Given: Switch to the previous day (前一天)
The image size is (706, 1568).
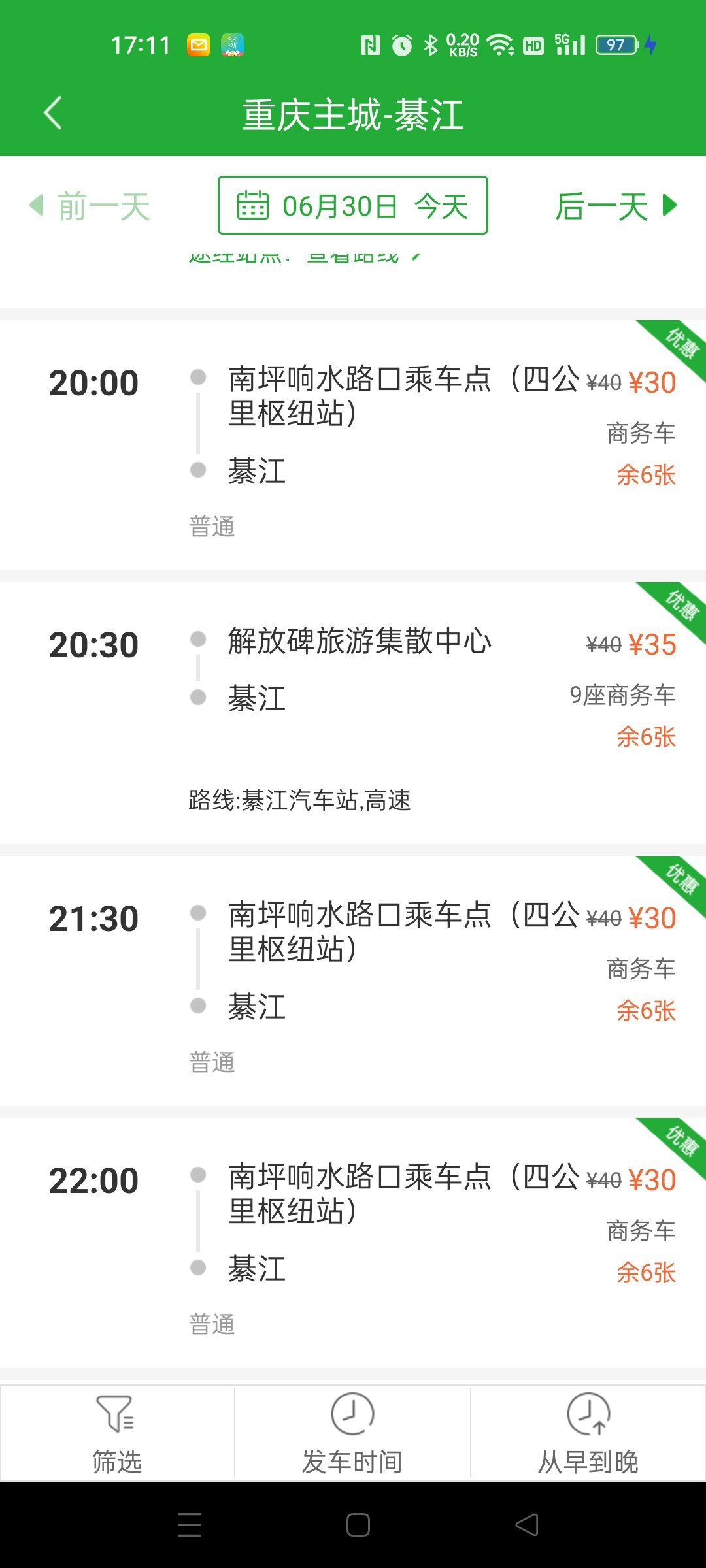Looking at the screenshot, I should tap(90, 206).
